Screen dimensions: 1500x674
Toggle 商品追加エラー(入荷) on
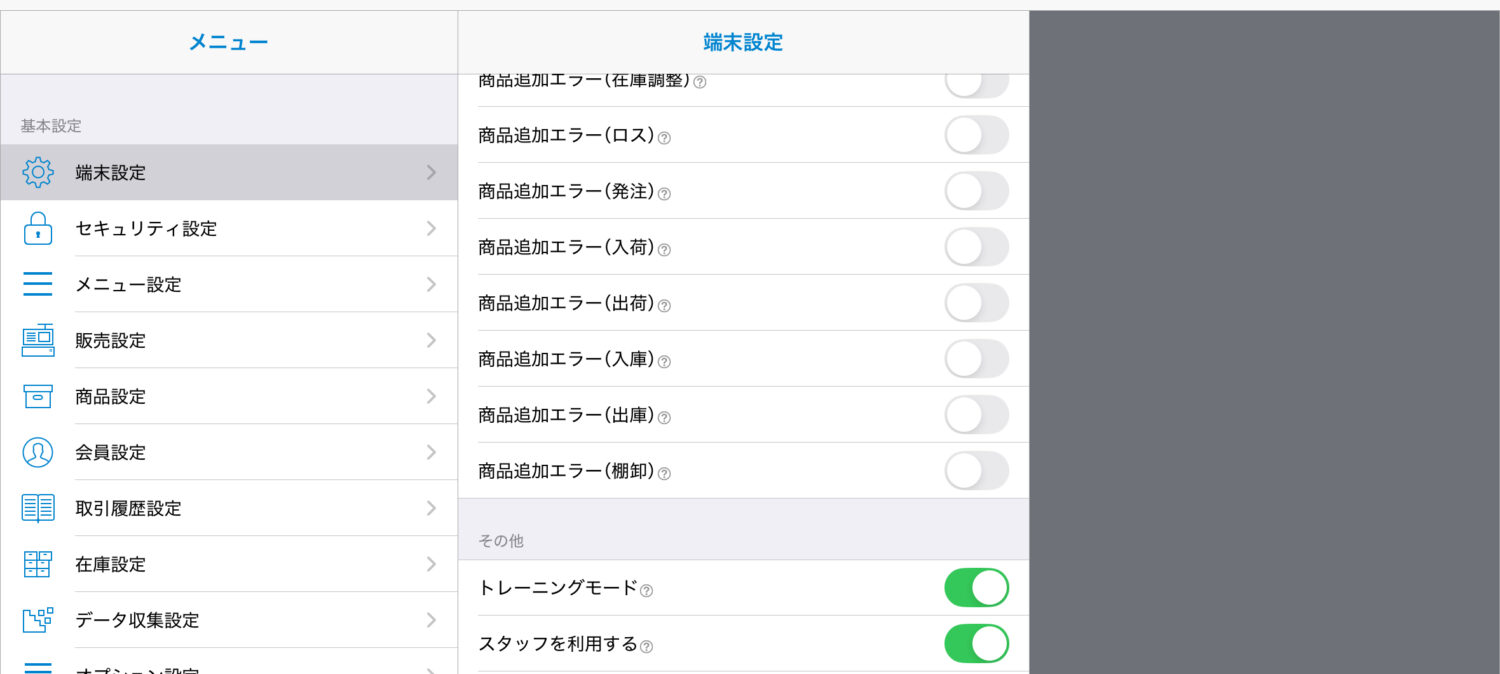coord(976,247)
